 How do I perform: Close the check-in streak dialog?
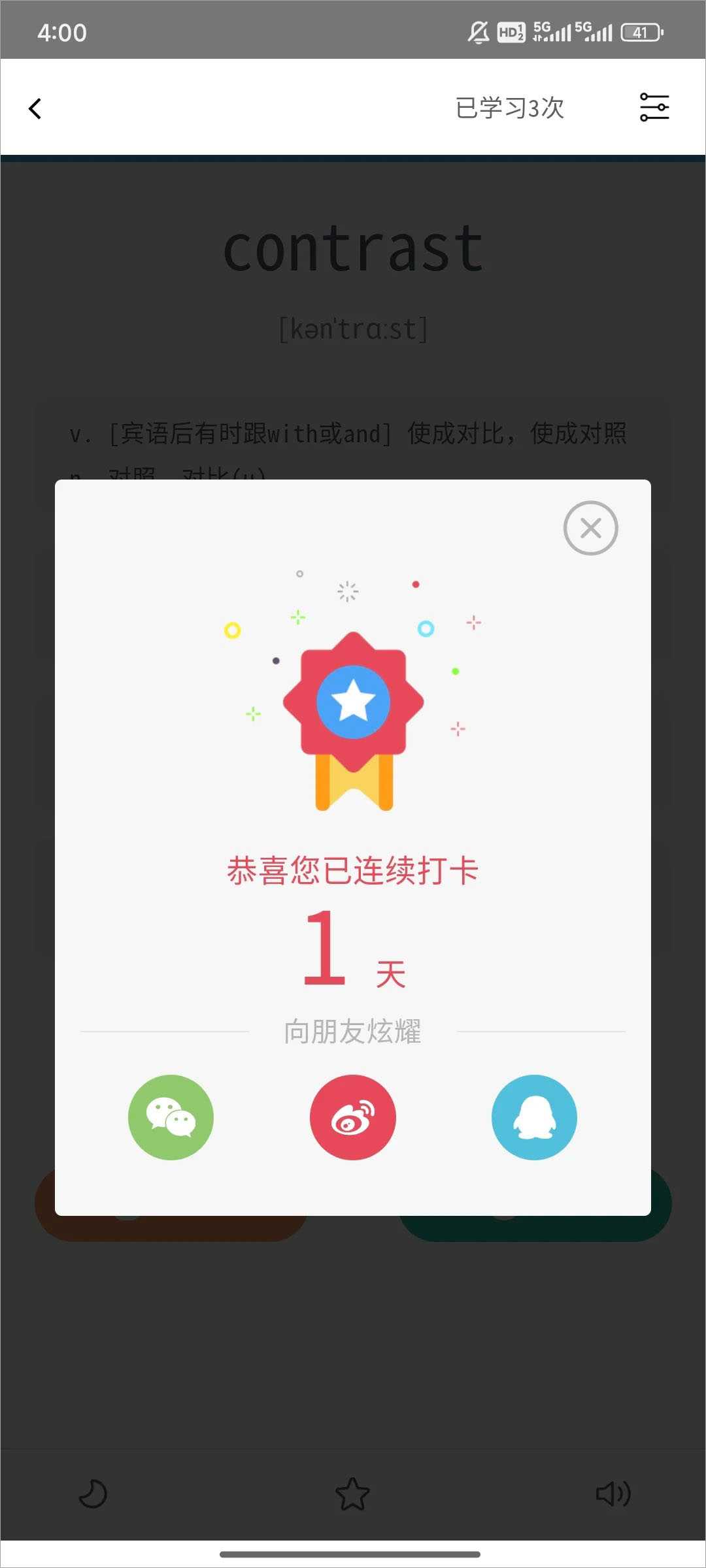click(590, 528)
